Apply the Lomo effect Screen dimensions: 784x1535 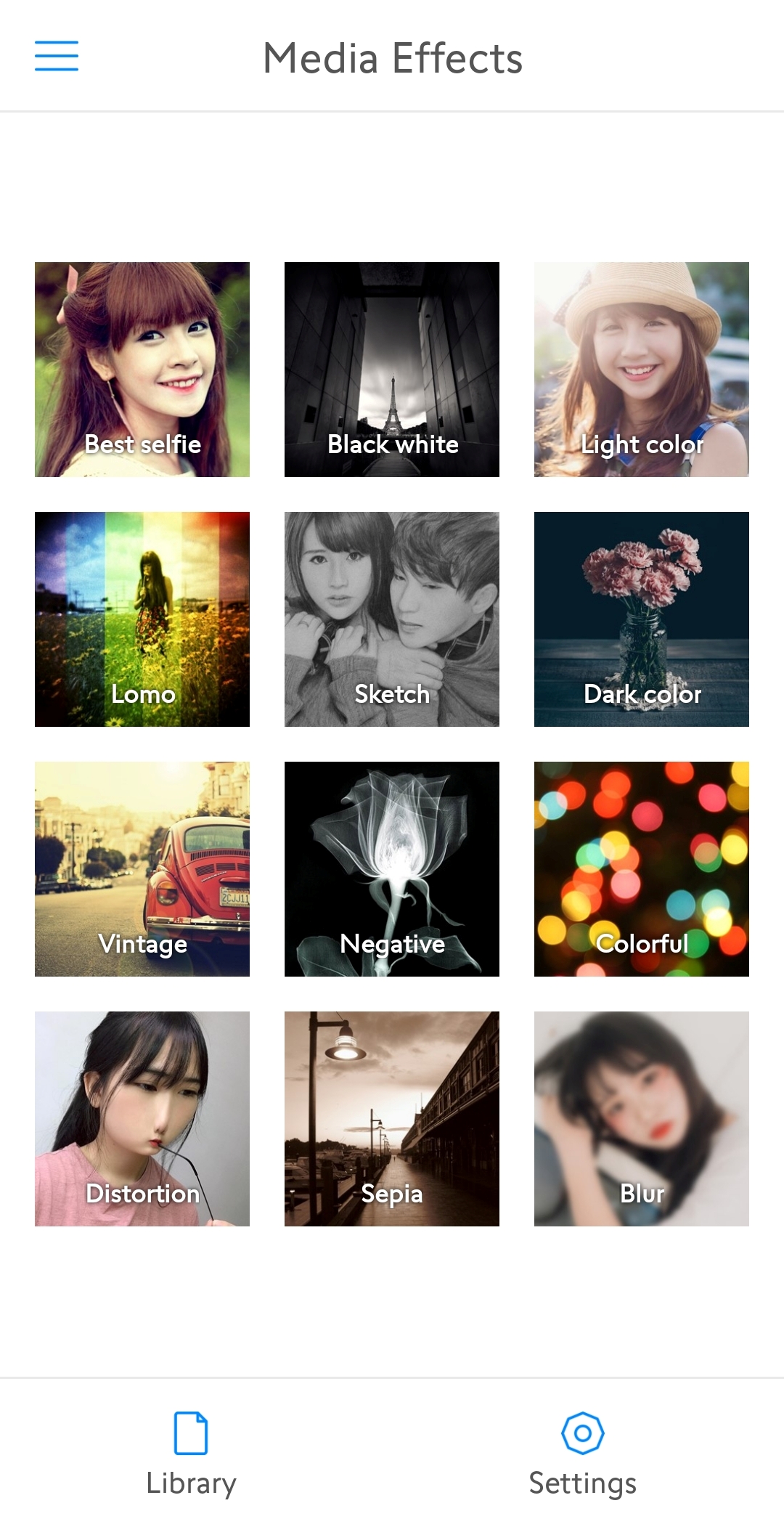tap(142, 619)
